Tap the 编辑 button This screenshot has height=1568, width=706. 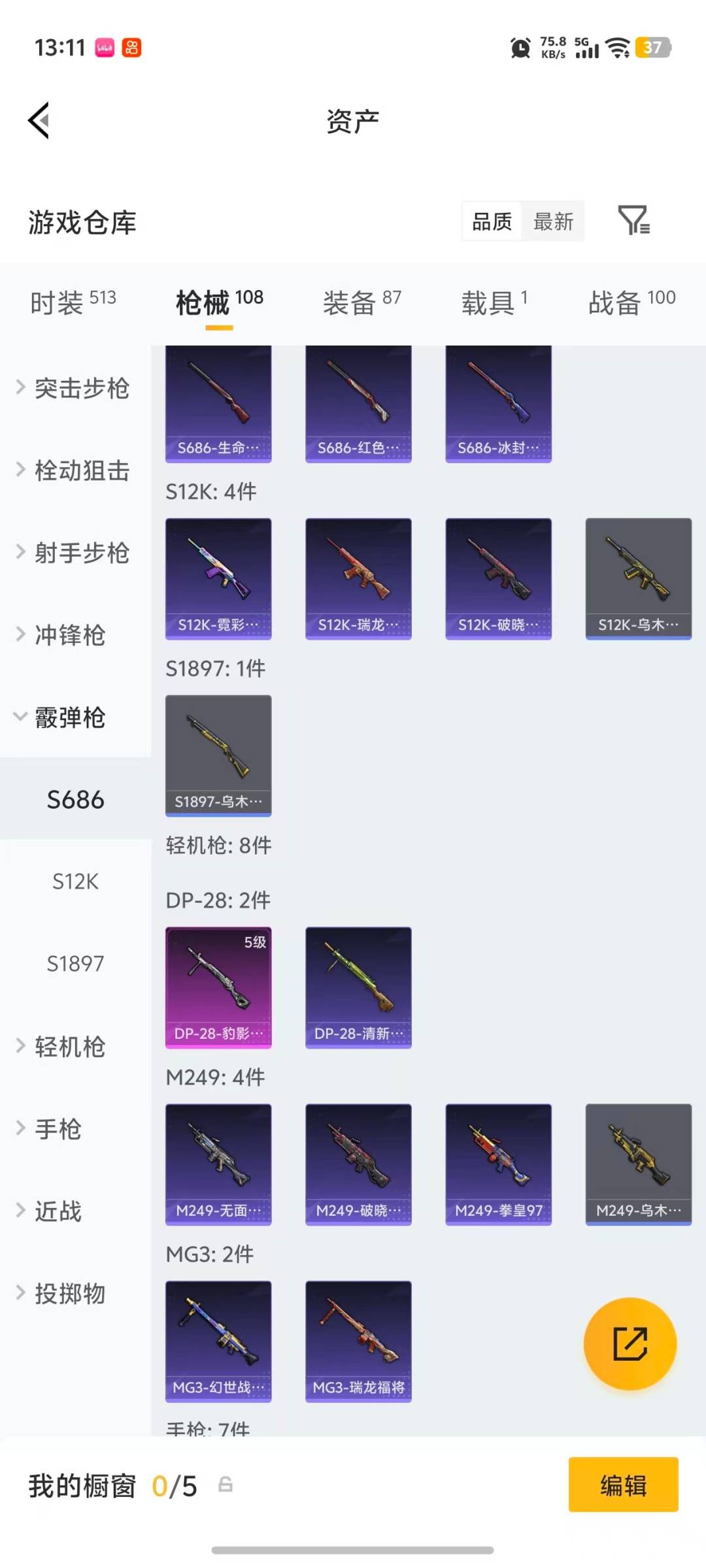coord(622,1486)
